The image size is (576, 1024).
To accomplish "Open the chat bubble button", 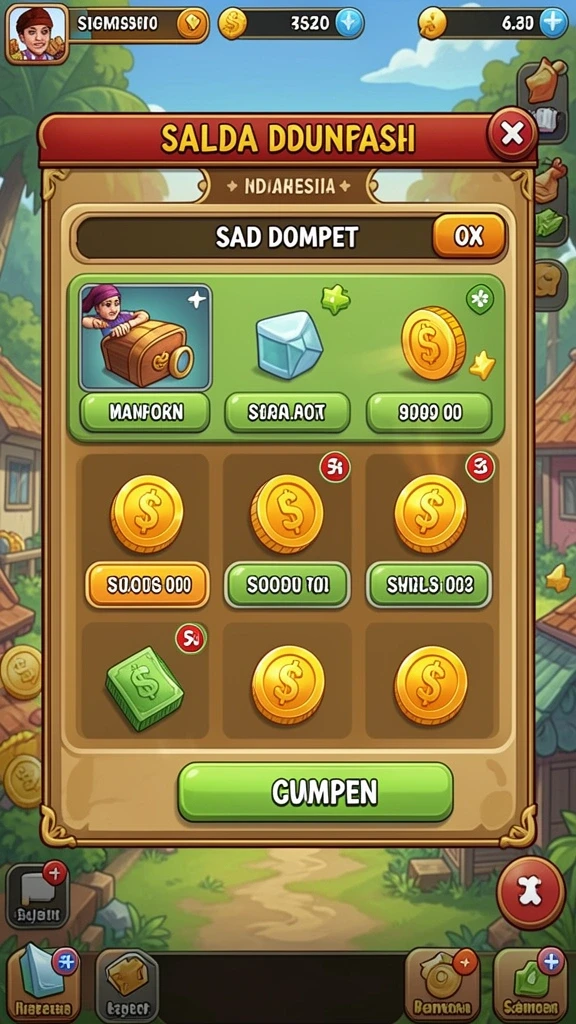I will [x=37, y=896].
